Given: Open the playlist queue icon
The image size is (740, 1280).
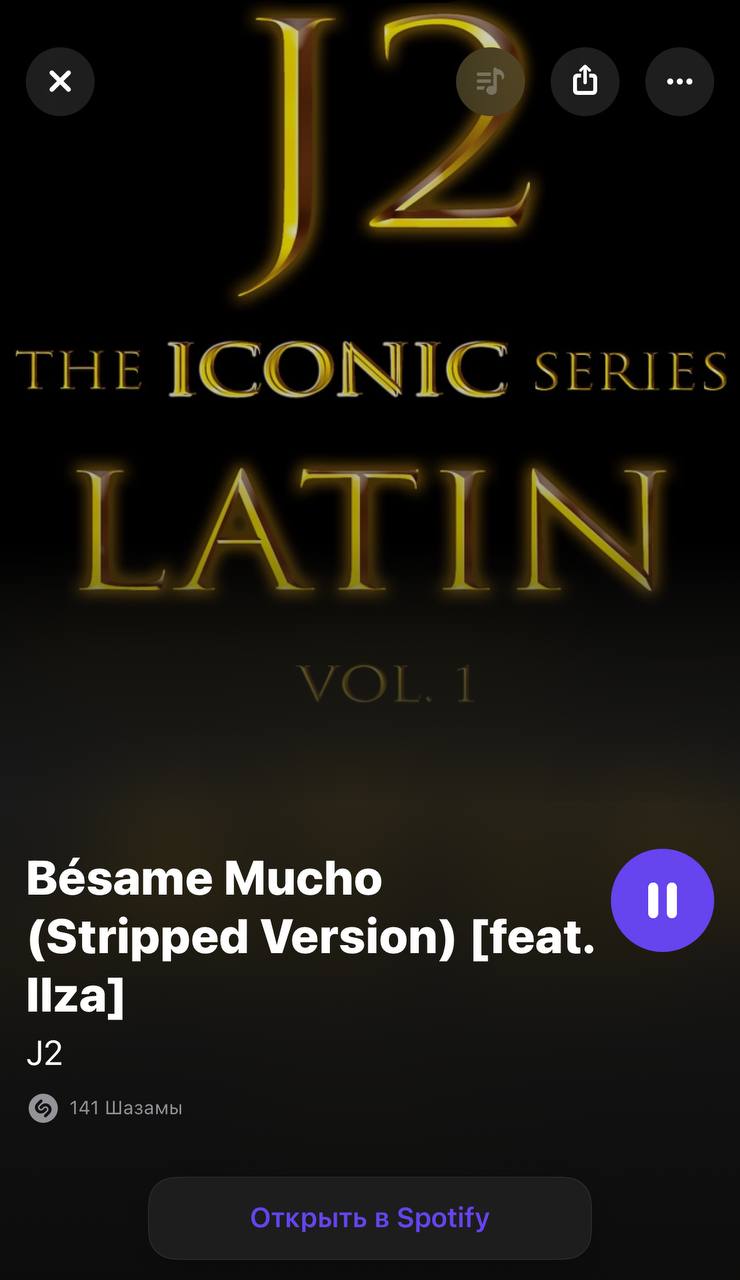Looking at the screenshot, I should coord(490,81).
